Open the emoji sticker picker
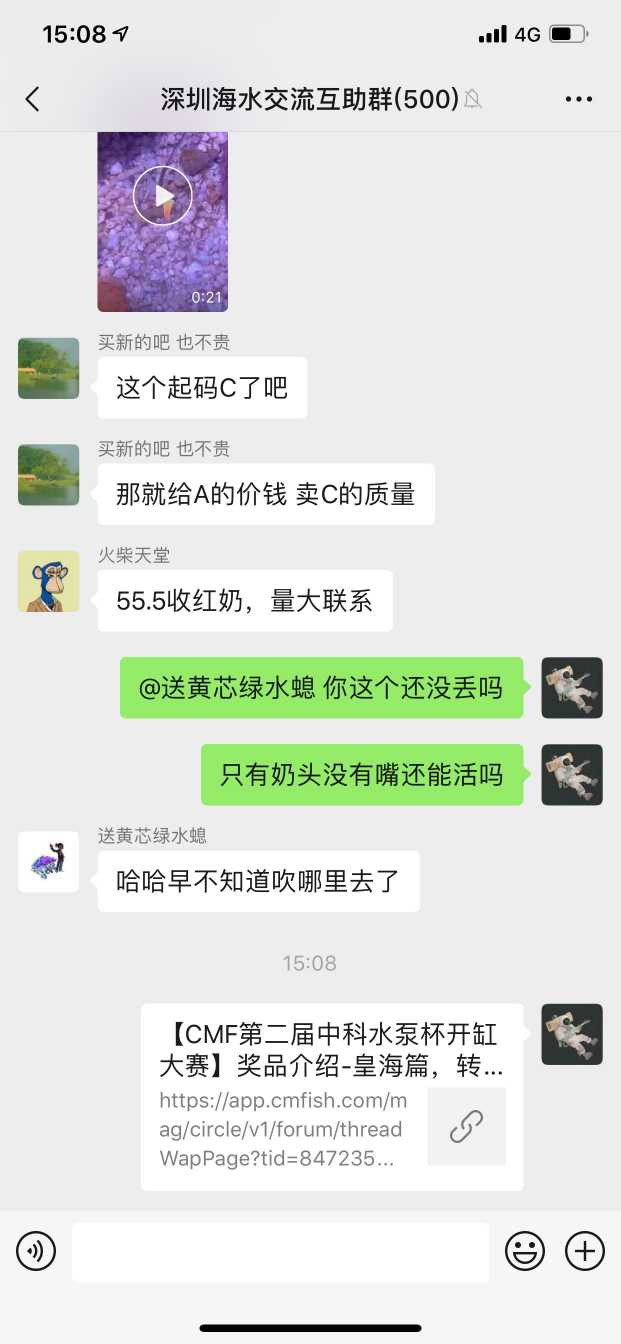This screenshot has width=621, height=1344. 525,1251
